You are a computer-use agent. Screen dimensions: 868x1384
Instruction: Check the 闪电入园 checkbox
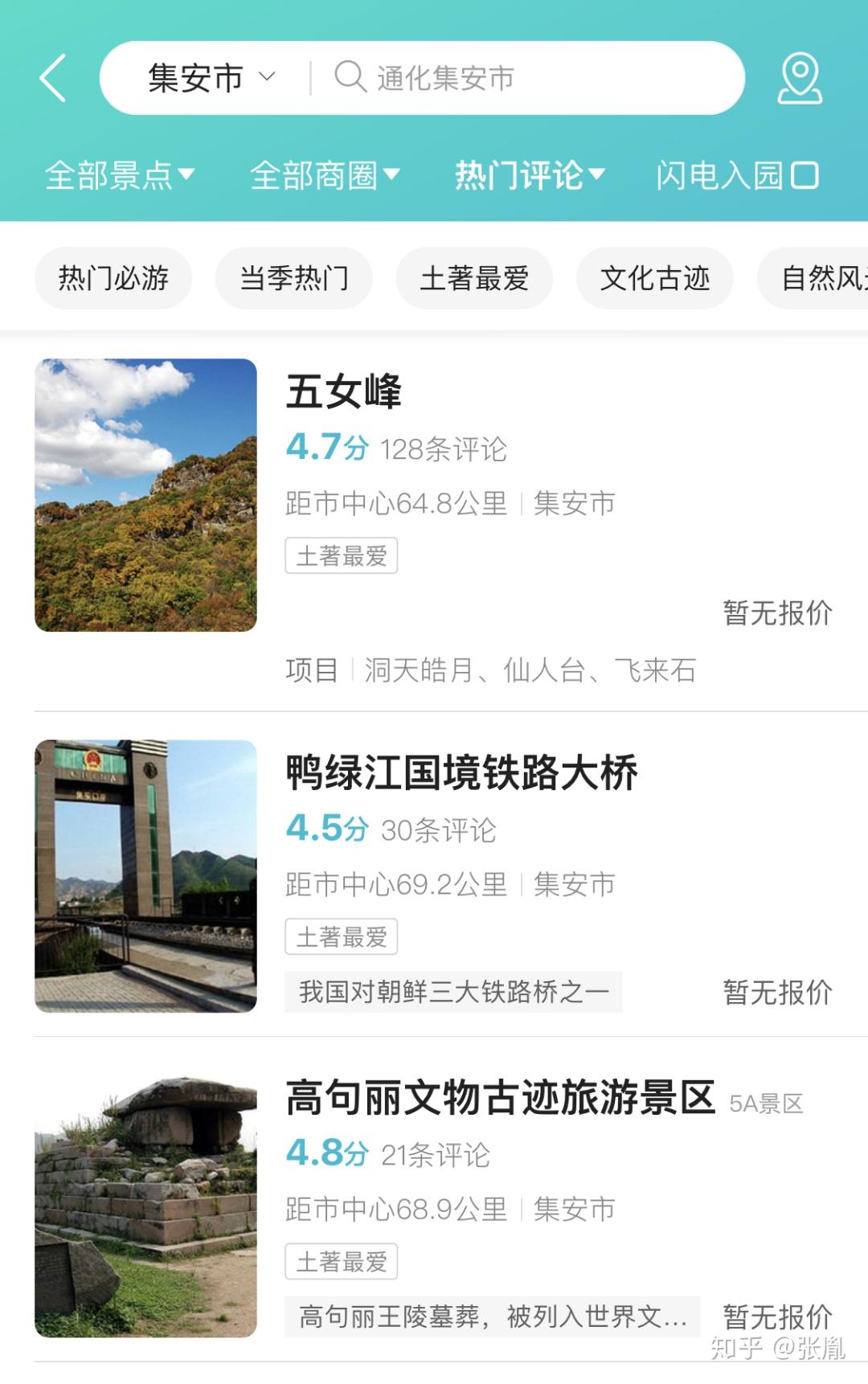(x=805, y=175)
